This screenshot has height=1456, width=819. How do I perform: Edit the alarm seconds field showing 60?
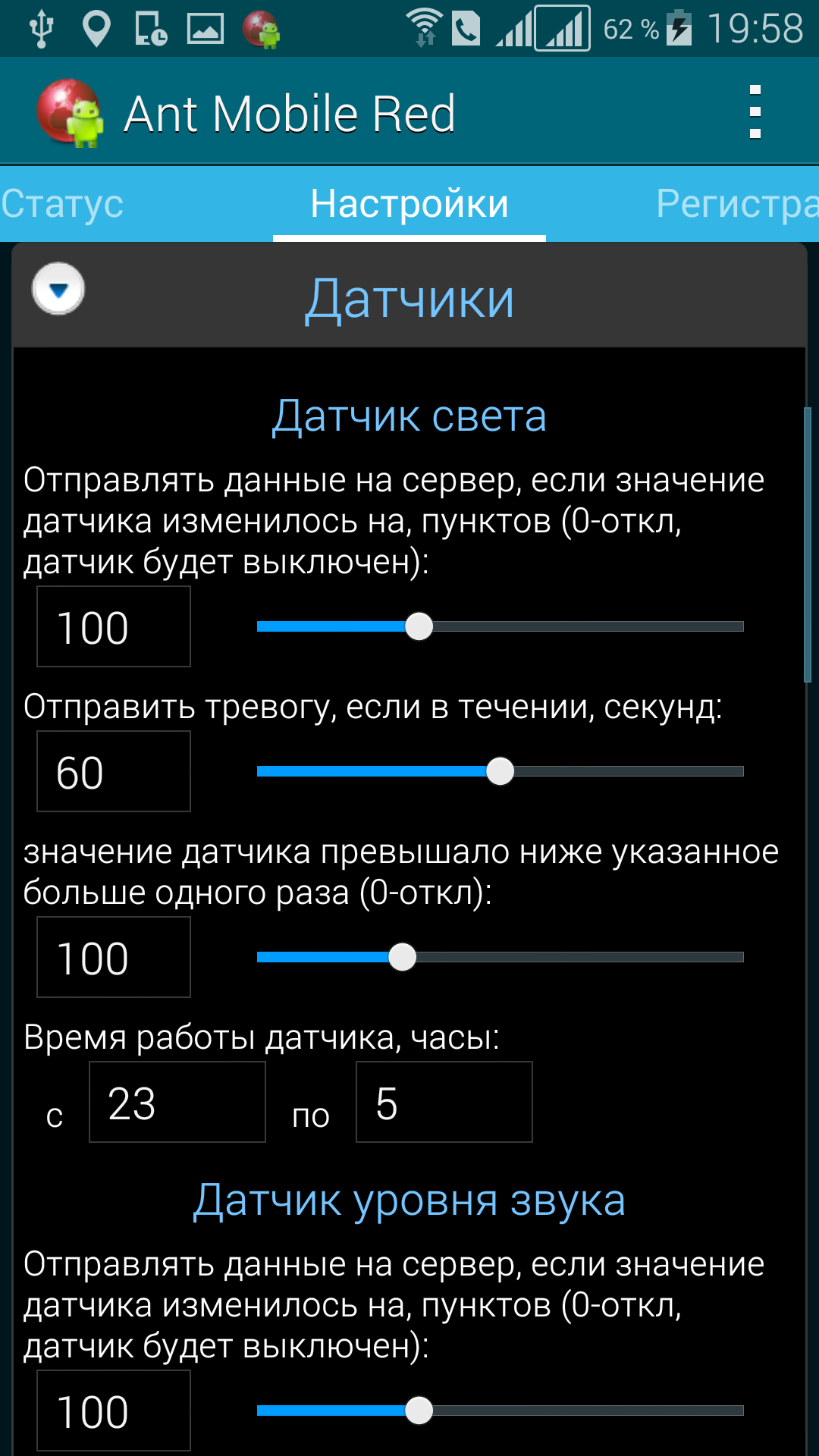coord(114,772)
